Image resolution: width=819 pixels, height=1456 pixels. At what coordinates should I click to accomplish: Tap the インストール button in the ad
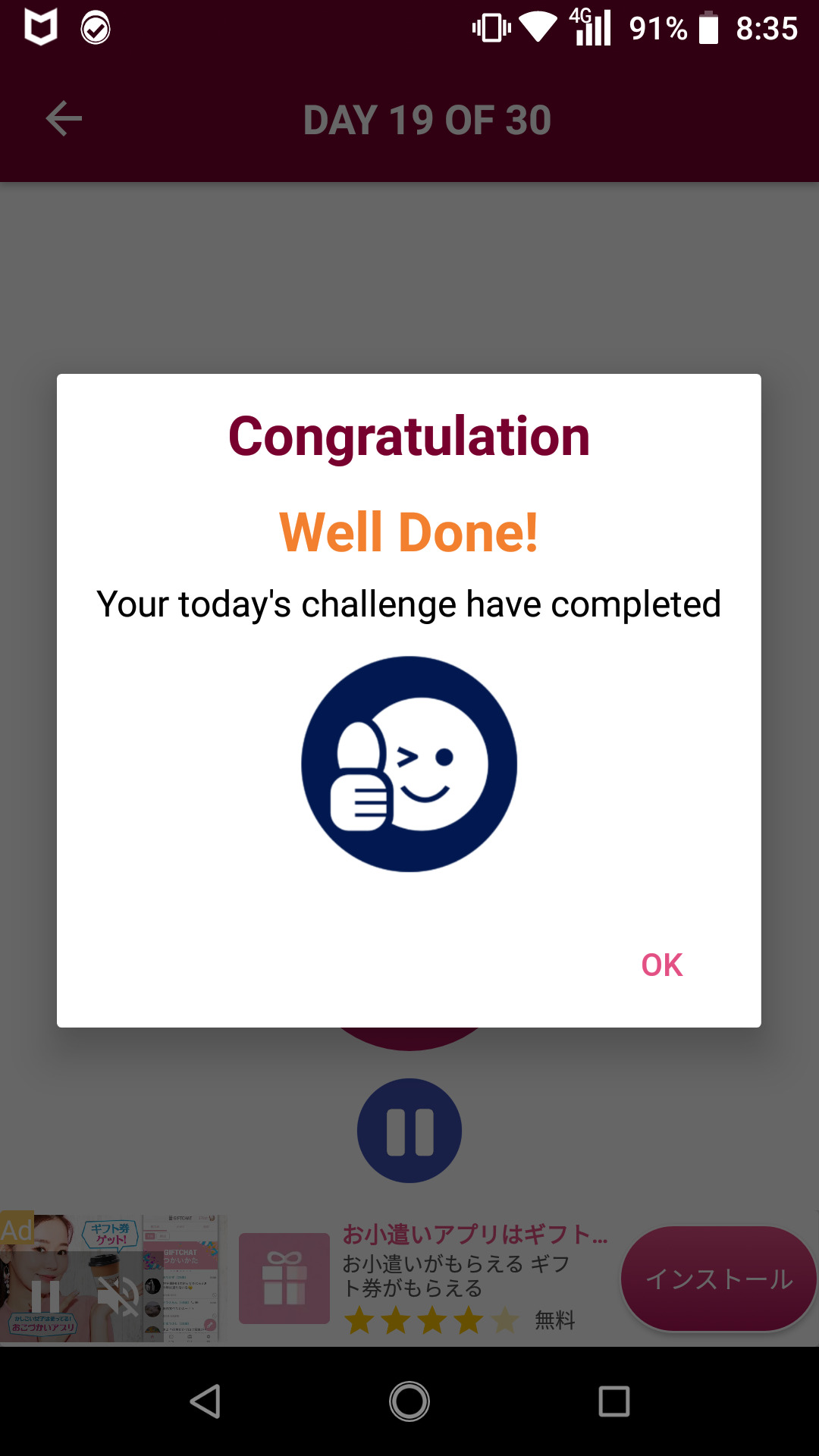718,1279
